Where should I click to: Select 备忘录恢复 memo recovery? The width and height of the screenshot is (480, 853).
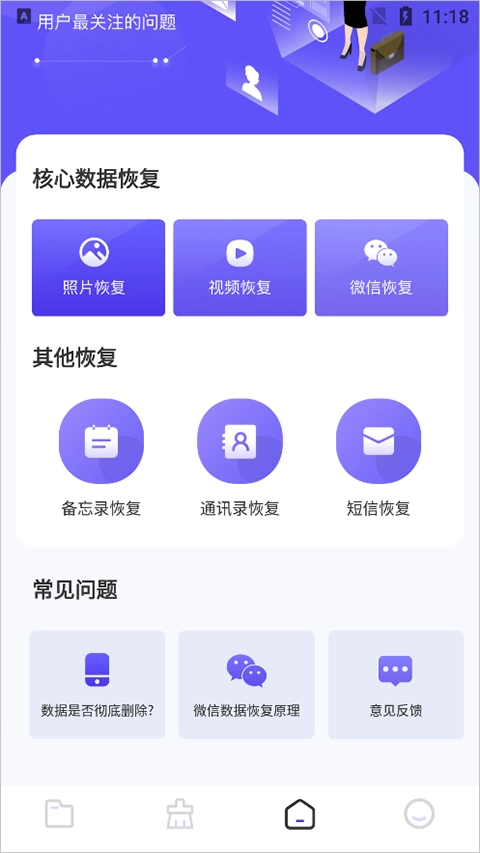pos(101,458)
